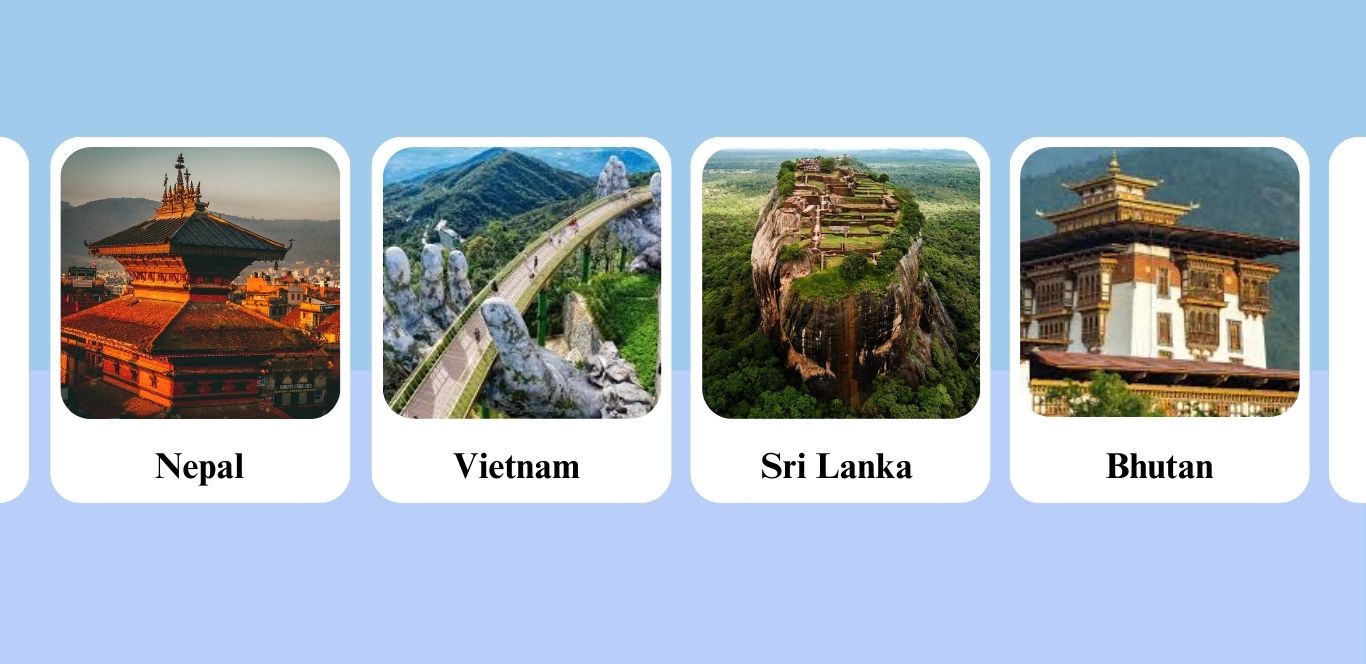Choose the Bhutan destination card
Screen dimensions: 1366x664
pos(1159,320)
